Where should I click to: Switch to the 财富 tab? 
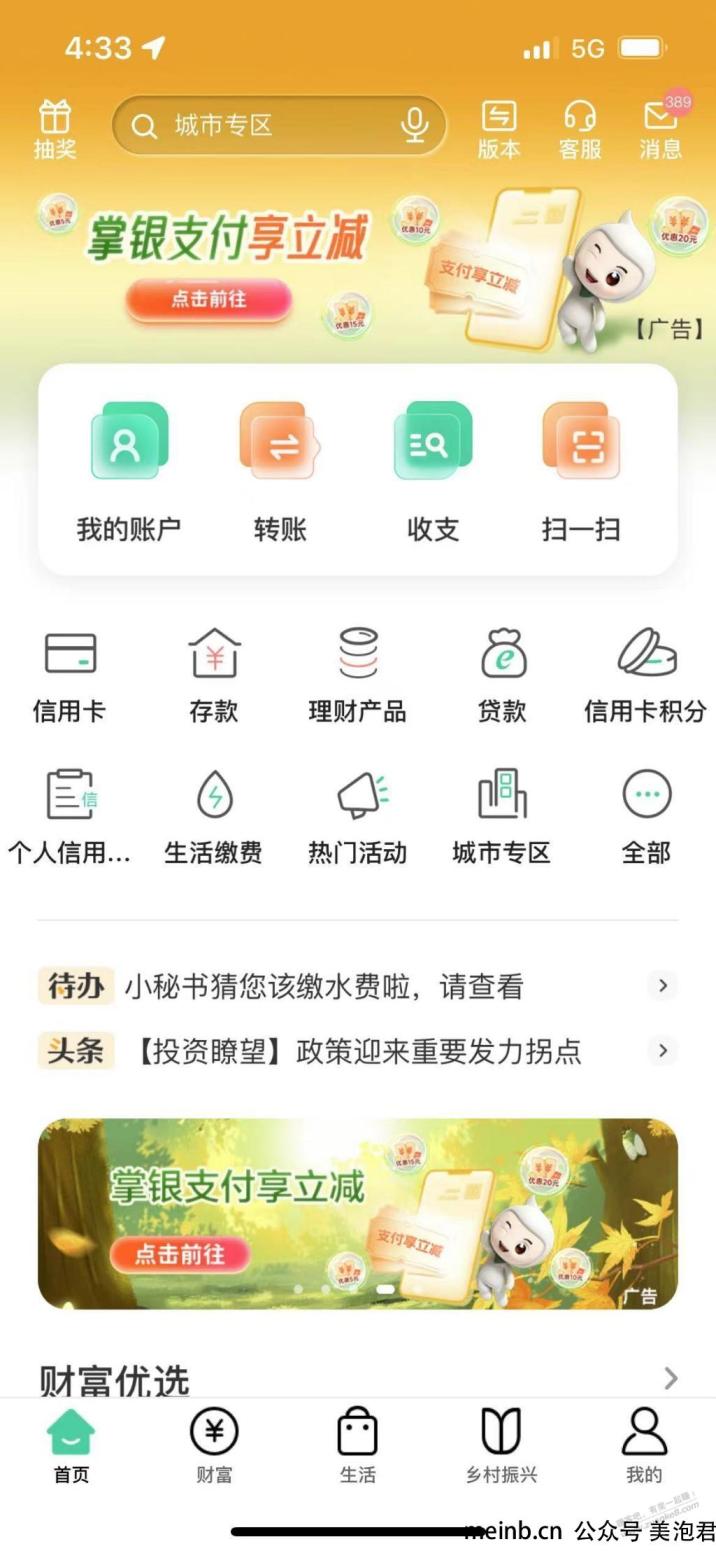[214, 1445]
